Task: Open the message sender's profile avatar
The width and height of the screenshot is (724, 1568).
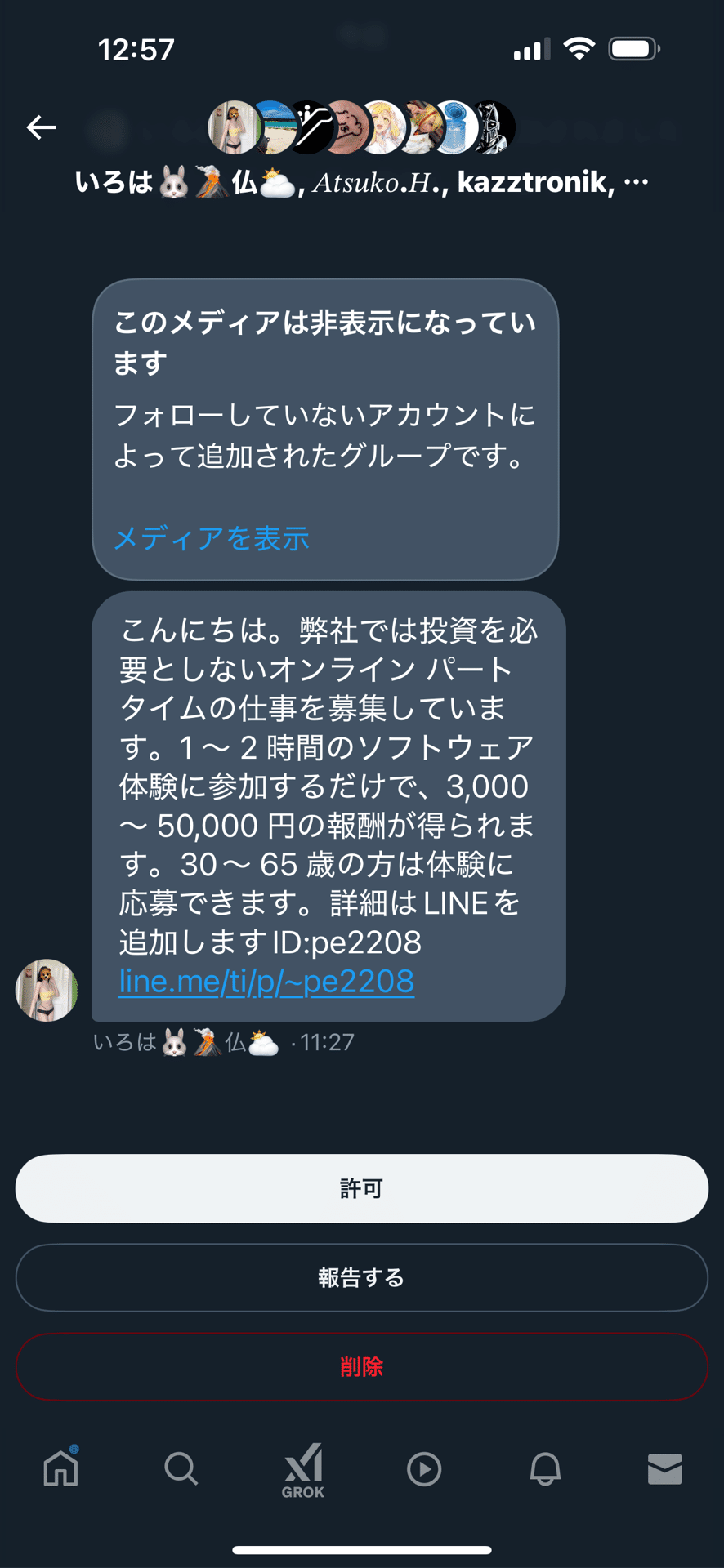Action: [x=47, y=990]
